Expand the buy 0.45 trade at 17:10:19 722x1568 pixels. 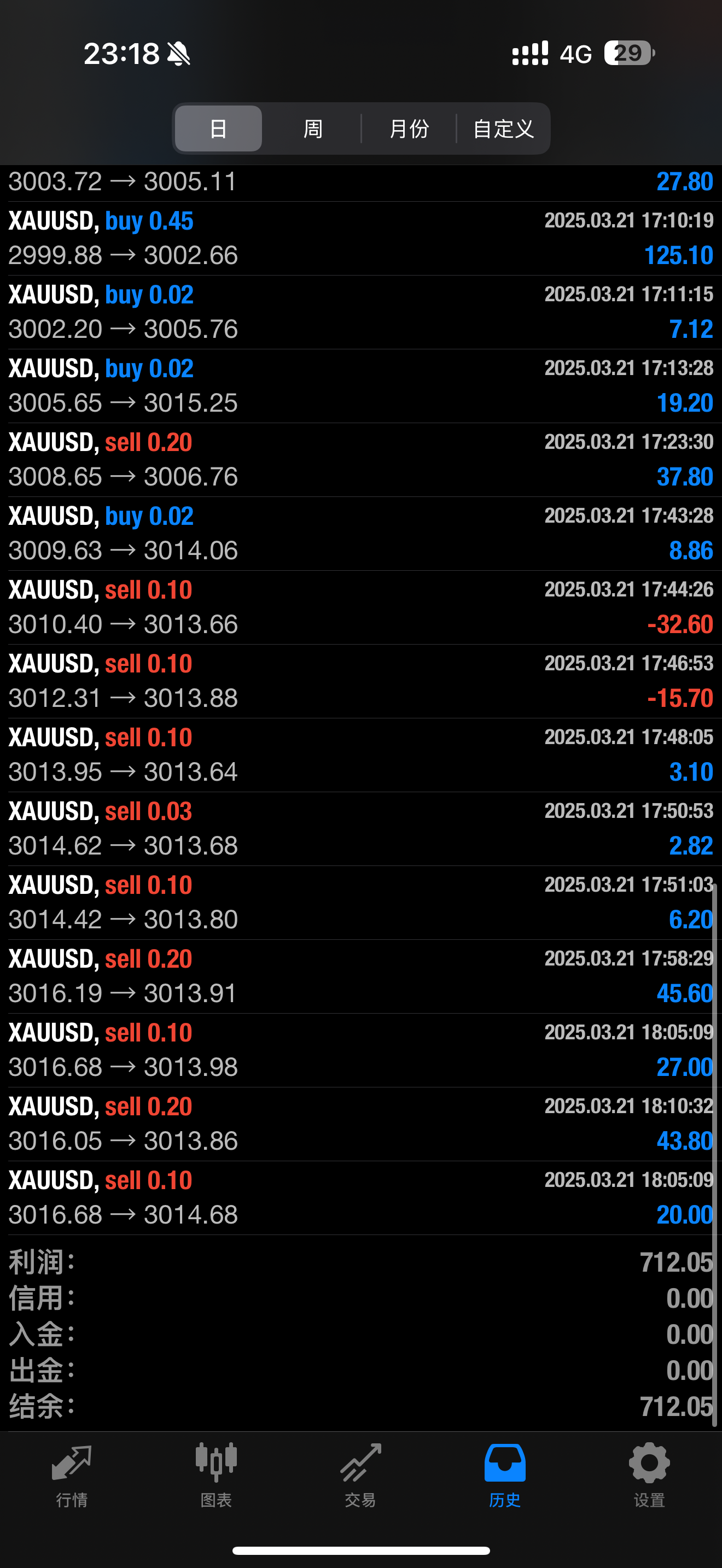pyautogui.click(x=360, y=238)
